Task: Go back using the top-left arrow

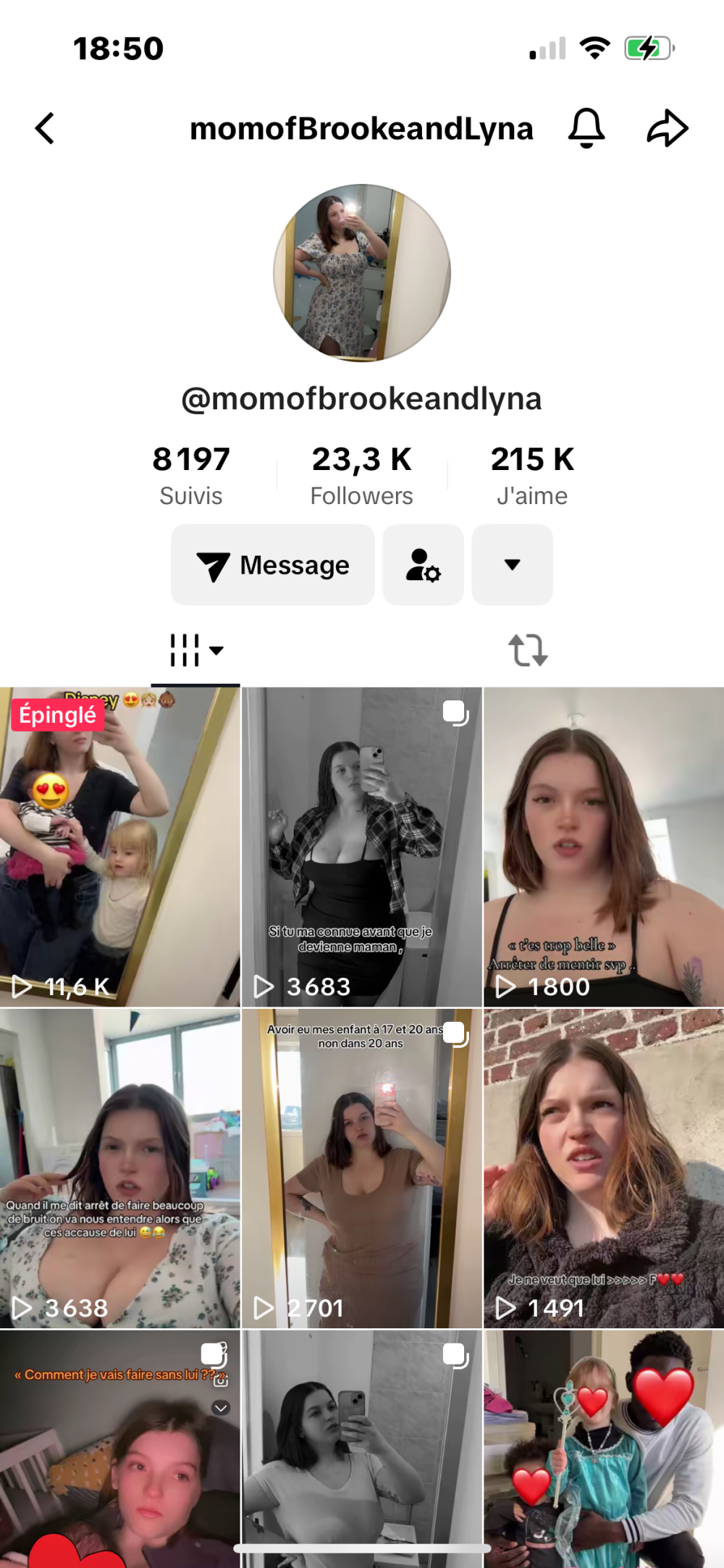Action: coord(45,129)
